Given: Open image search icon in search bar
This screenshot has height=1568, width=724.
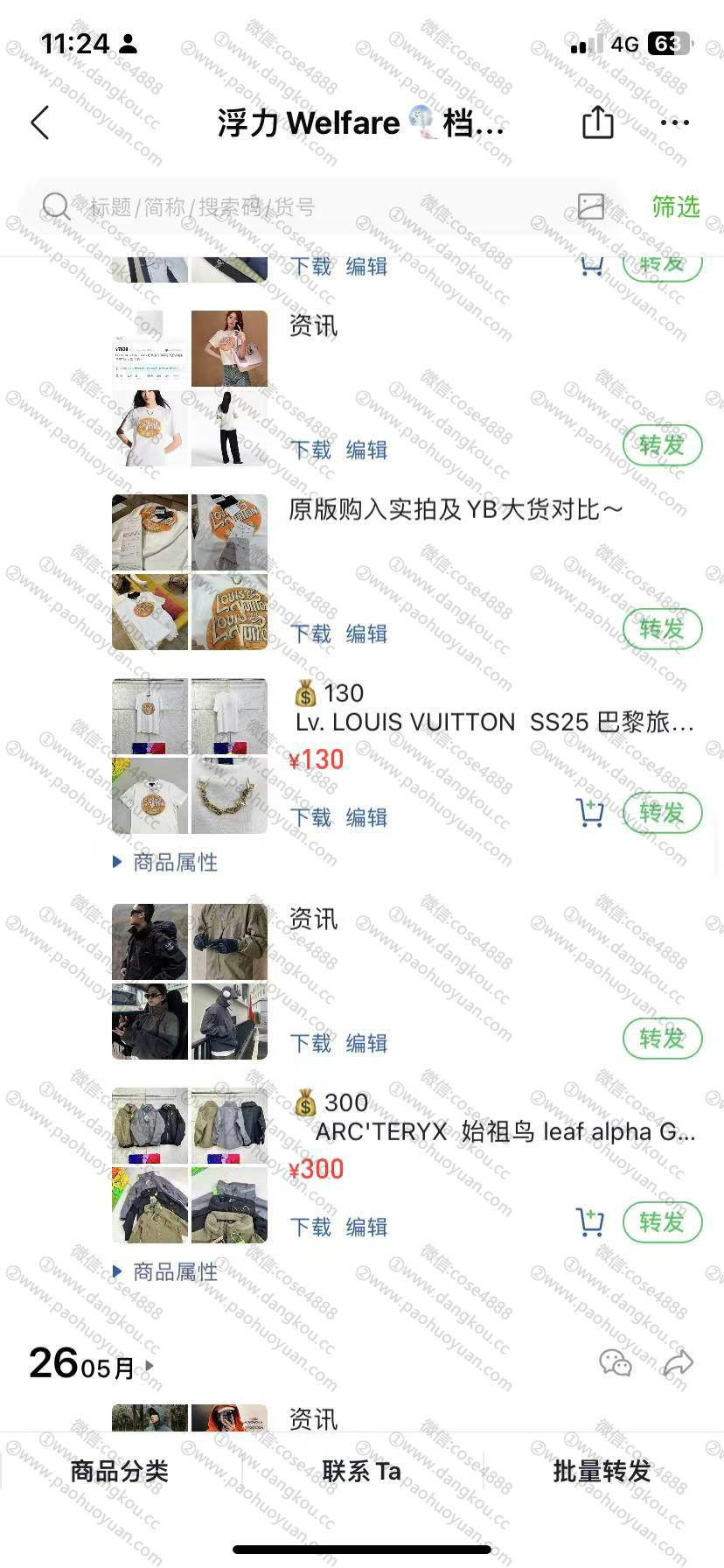Looking at the screenshot, I should pyautogui.click(x=591, y=206).
